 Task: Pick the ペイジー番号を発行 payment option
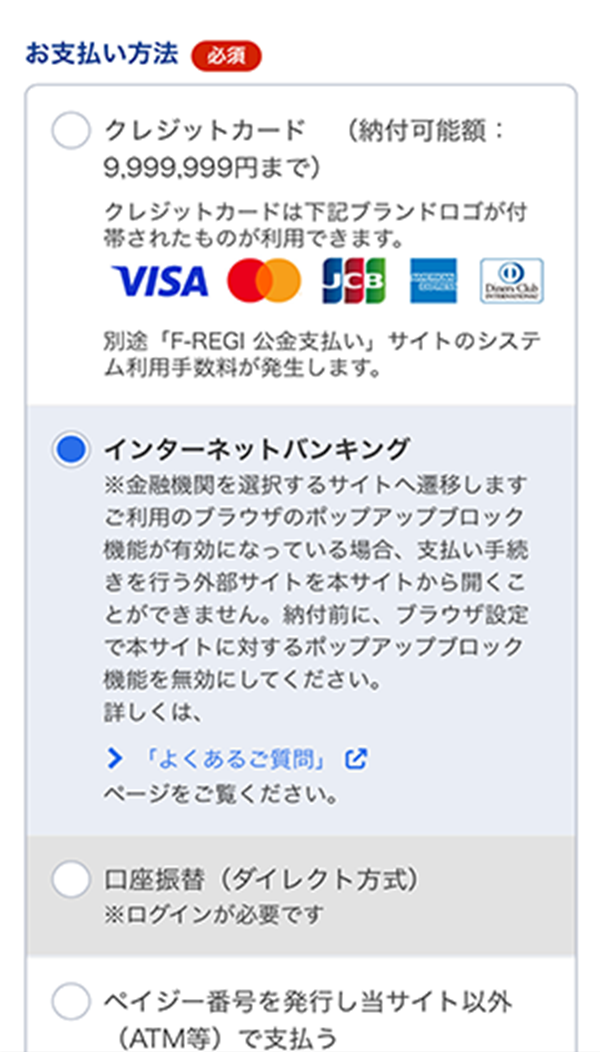tap(71, 1003)
